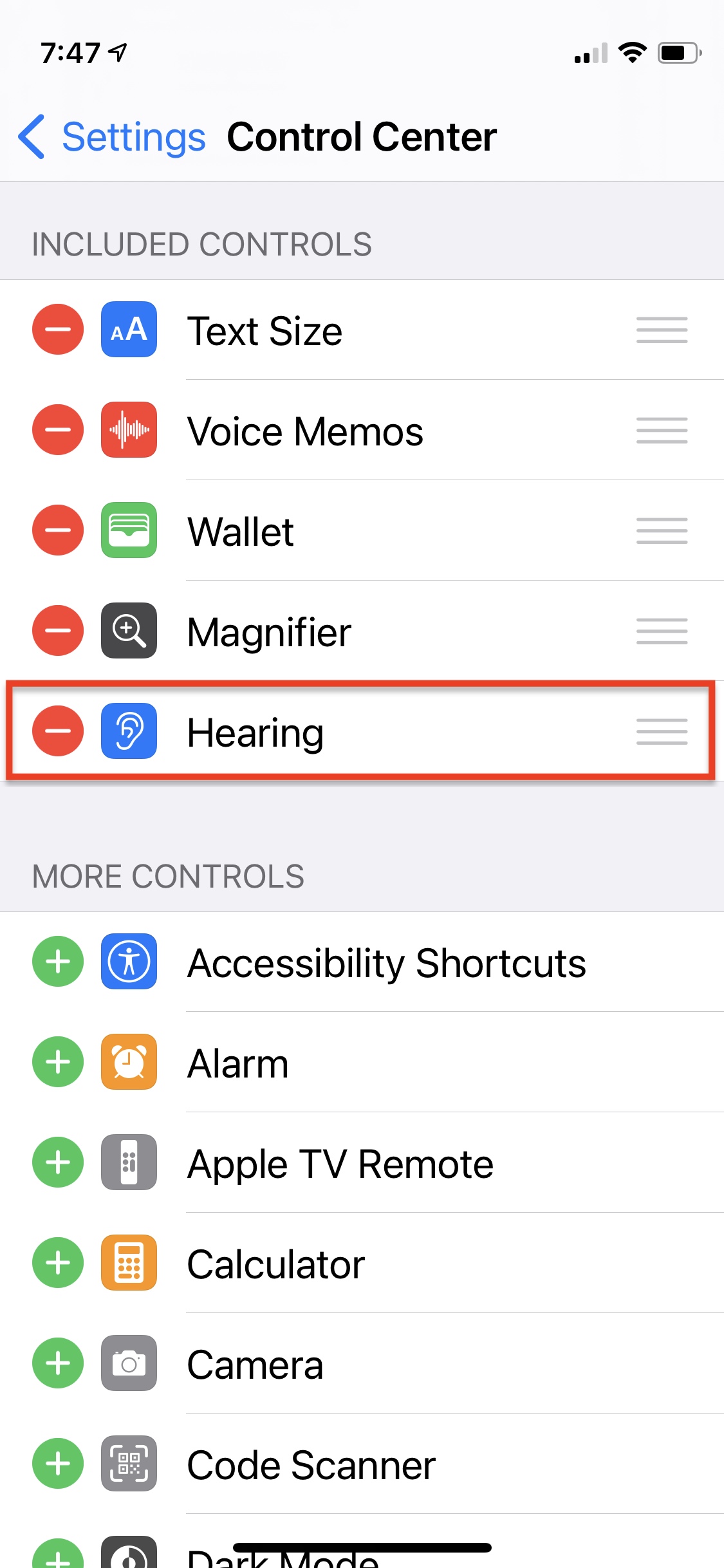The width and height of the screenshot is (724, 1568).
Task: Add Apple TV Remote control
Action: click(x=58, y=1162)
